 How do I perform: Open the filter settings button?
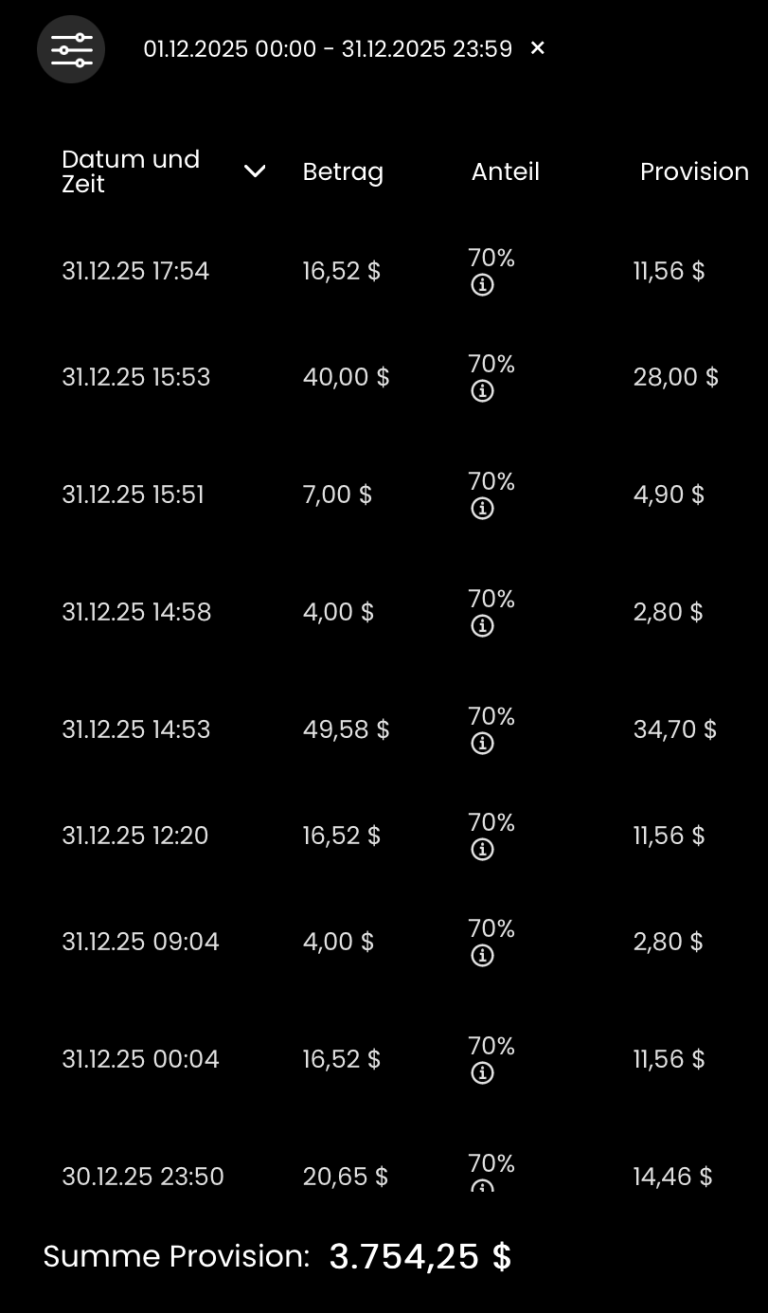(71, 49)
